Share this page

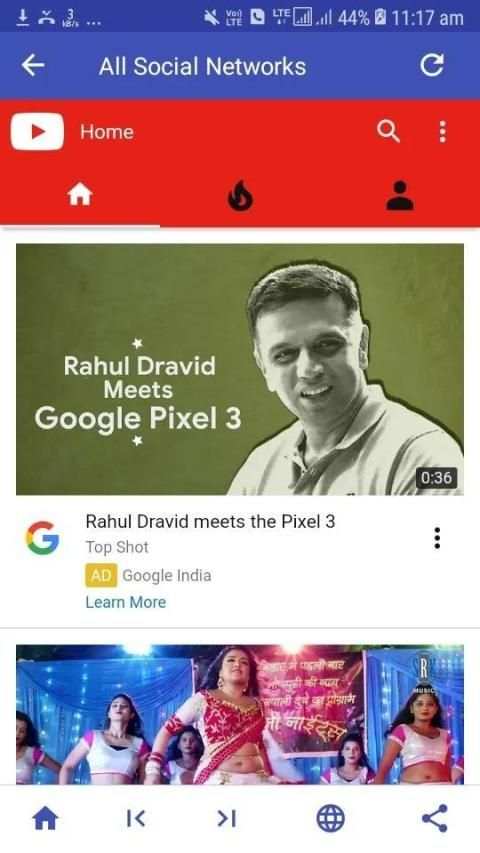coord(435,818)
